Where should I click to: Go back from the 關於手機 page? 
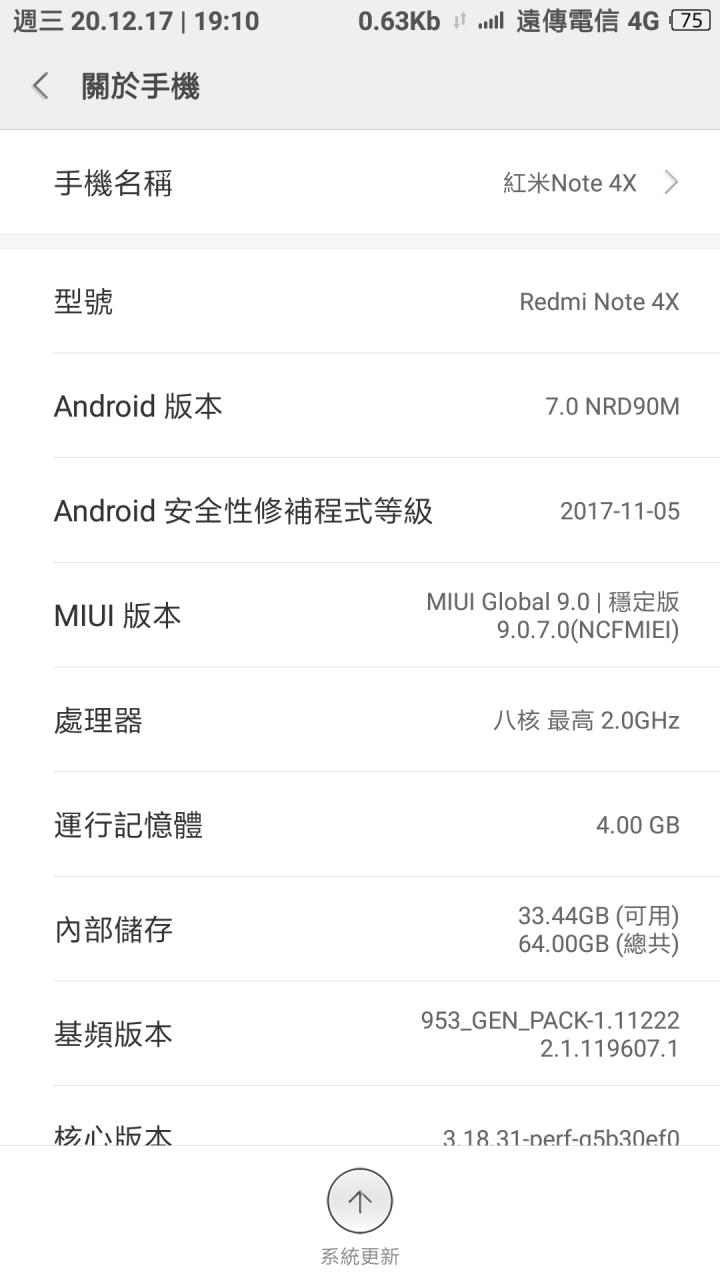[40, 87]
